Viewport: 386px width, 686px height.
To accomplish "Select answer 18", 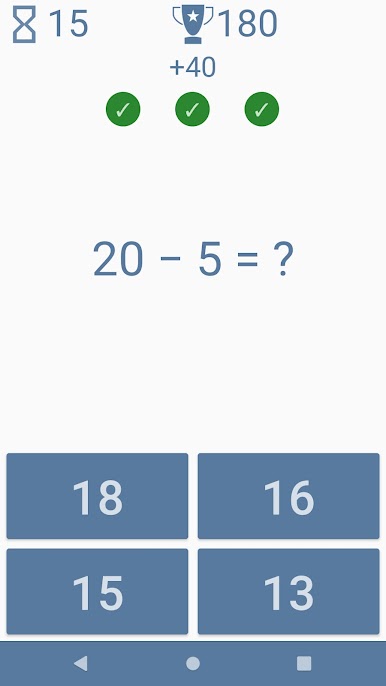I will pyautogui.click(x=97, y=496).
